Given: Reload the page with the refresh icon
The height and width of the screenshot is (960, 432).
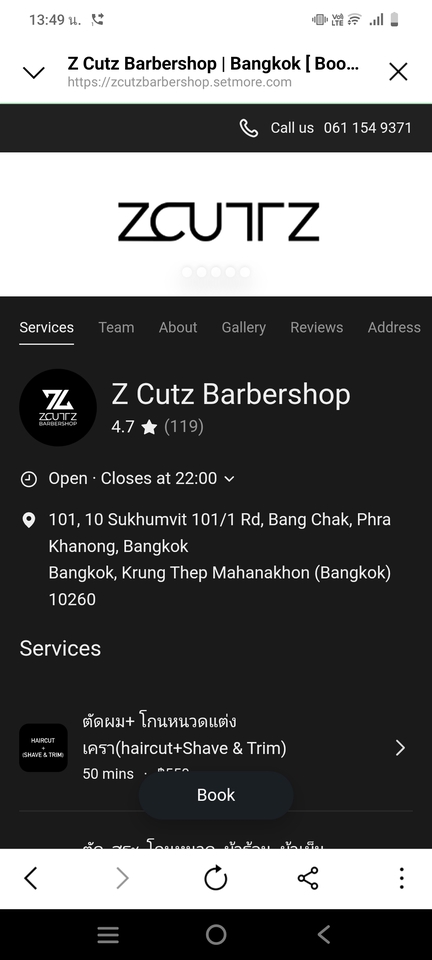Looking at the screenshot, I should point(215,879).
